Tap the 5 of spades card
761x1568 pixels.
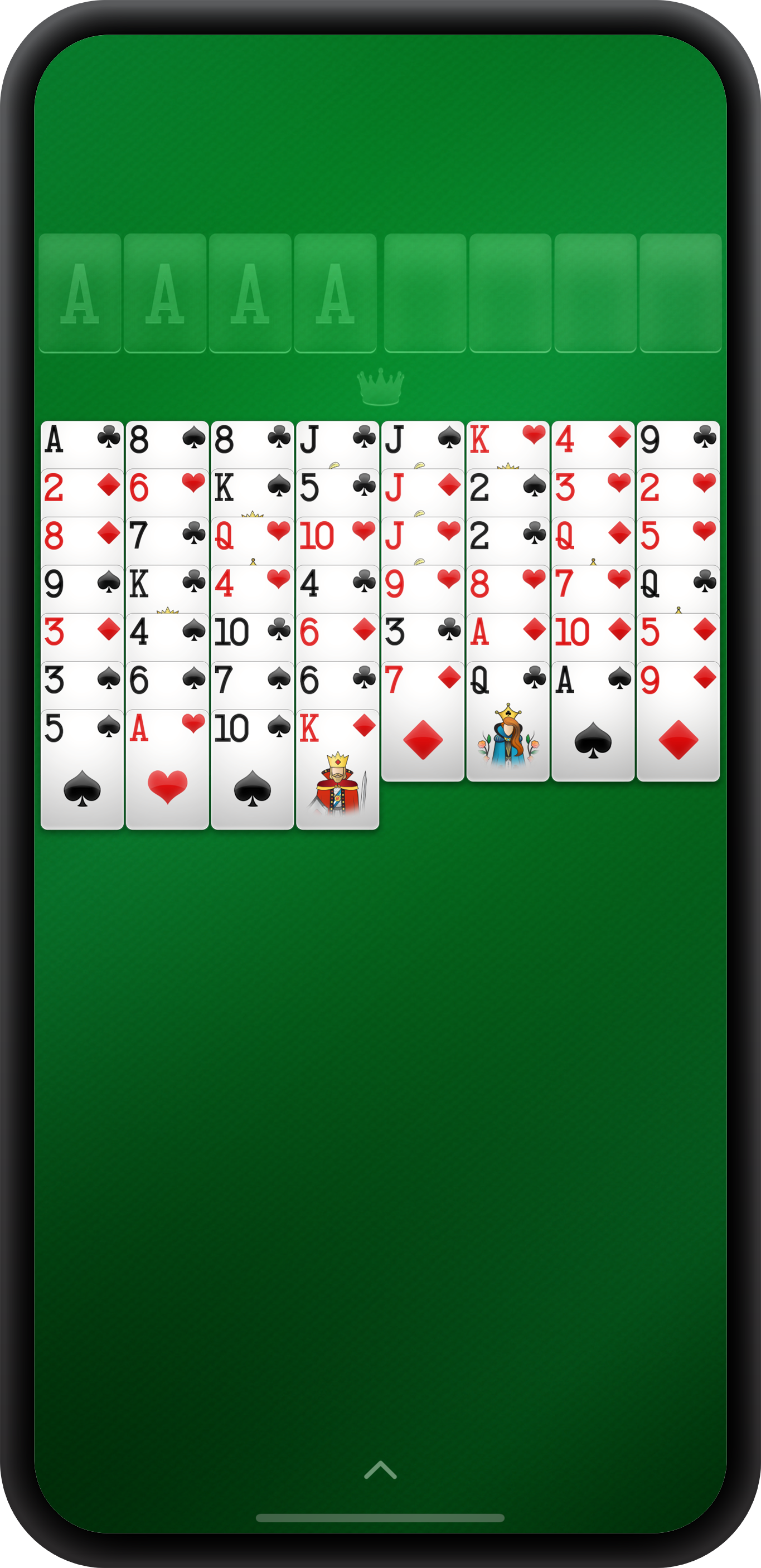[81, 770]
